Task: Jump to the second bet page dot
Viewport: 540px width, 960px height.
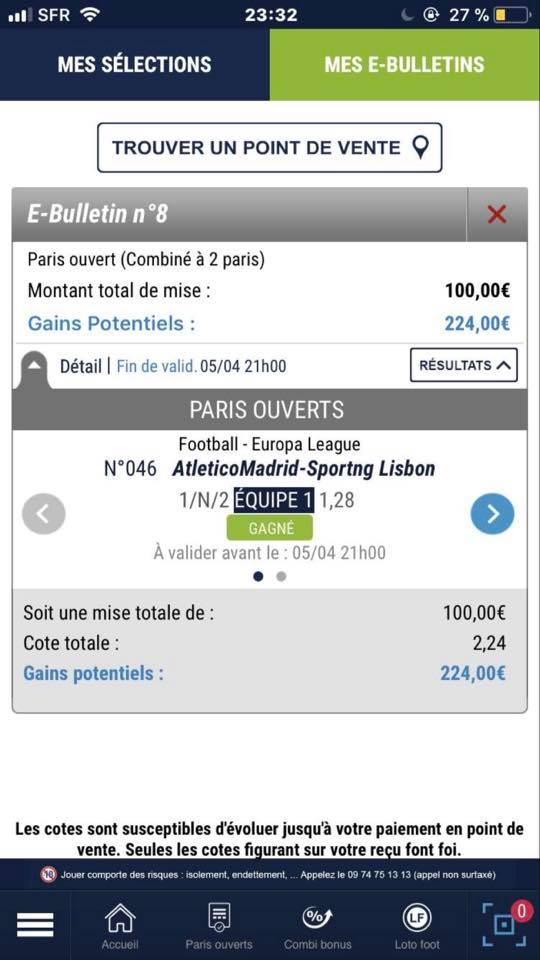Action: [281, 576]
